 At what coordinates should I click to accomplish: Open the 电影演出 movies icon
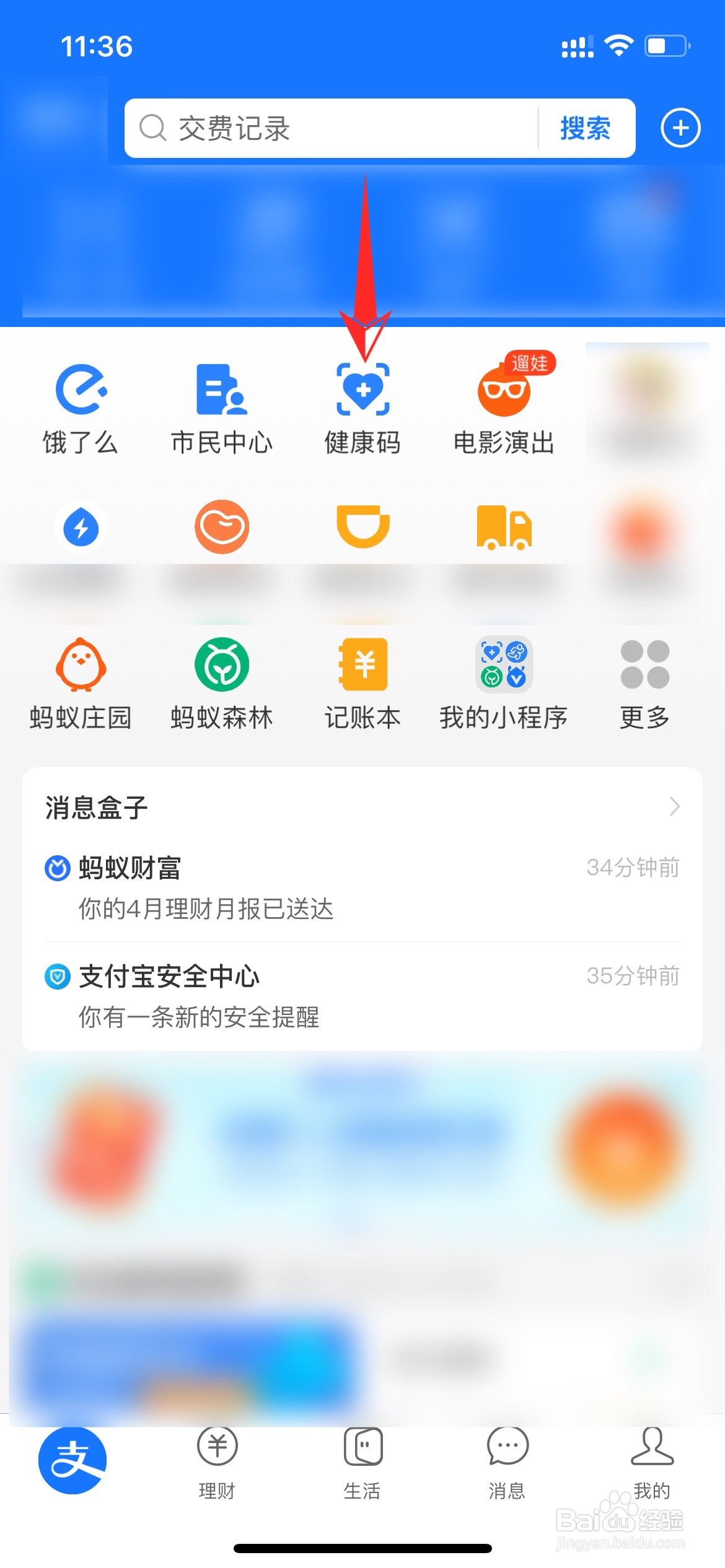click(503, 390)
